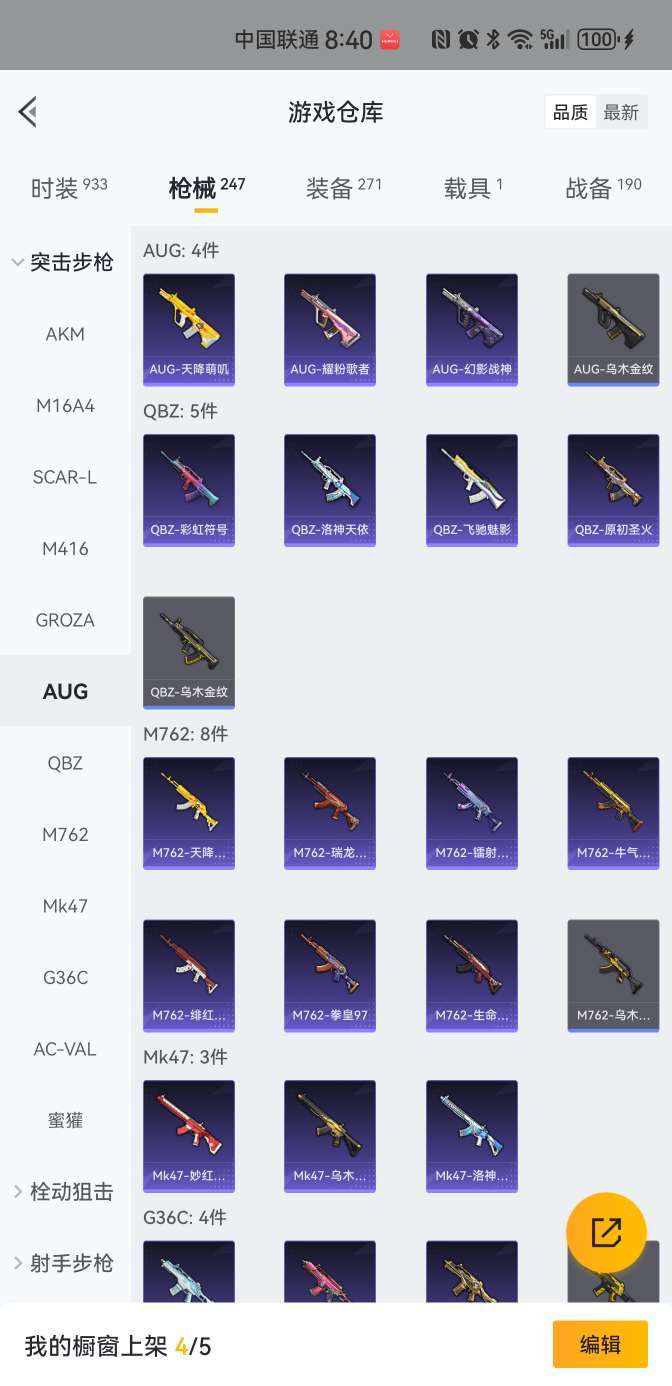Screen dimensions: 672x1386
Task: Select AKM in the sidebar
Action: pos(65,334)
